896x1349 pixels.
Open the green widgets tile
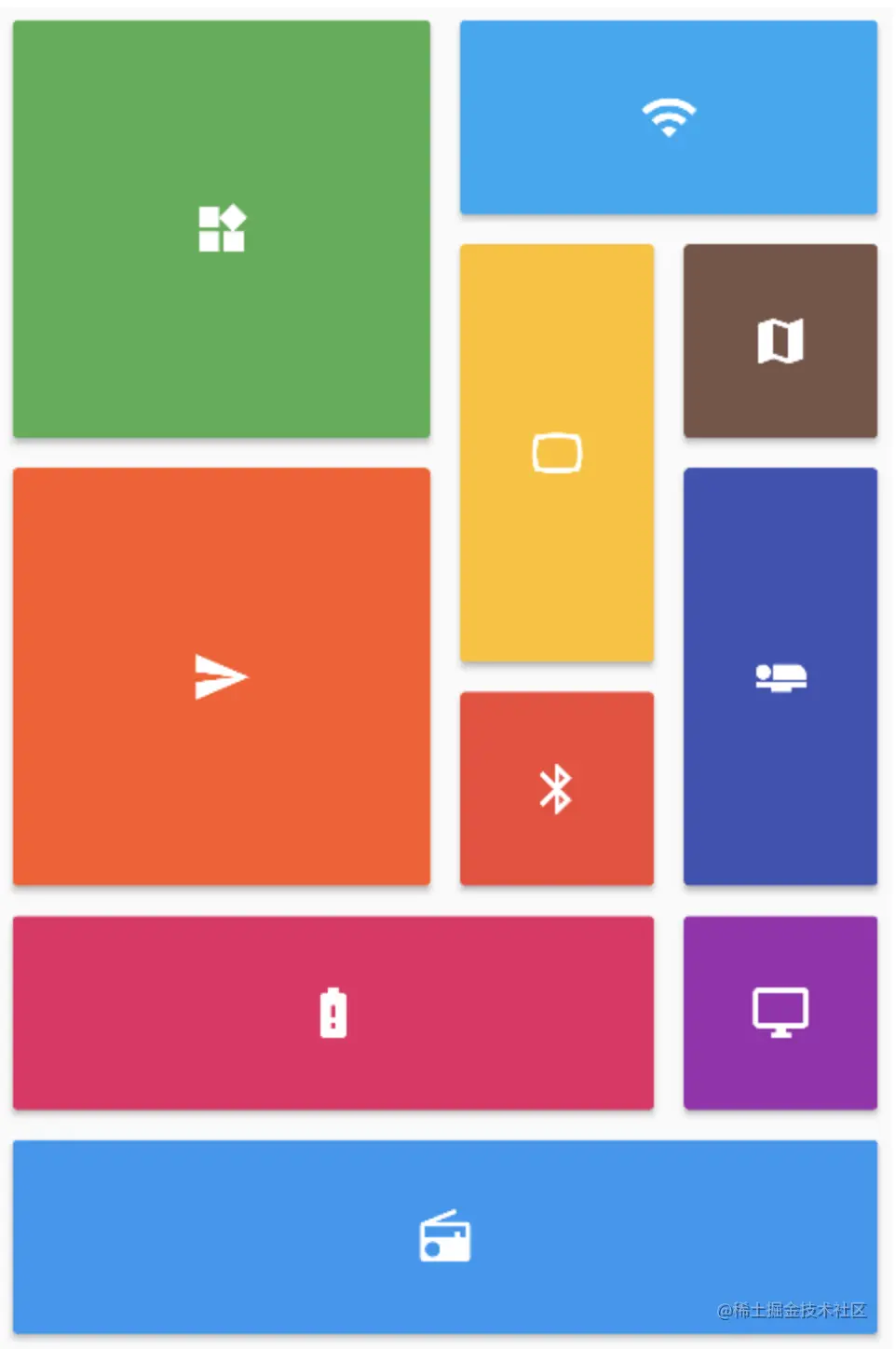(x=222, y=229)
